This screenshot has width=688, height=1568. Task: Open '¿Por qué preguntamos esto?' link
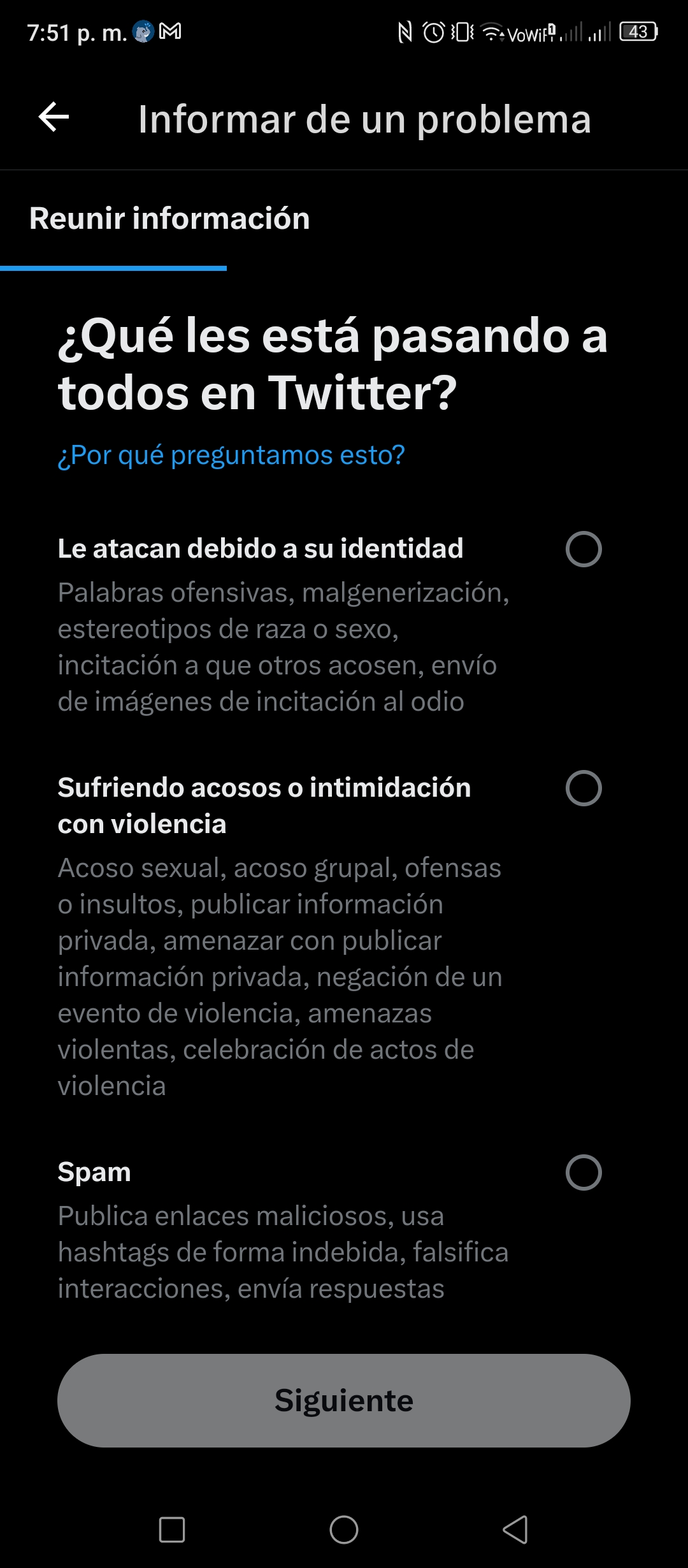(231, 455)
